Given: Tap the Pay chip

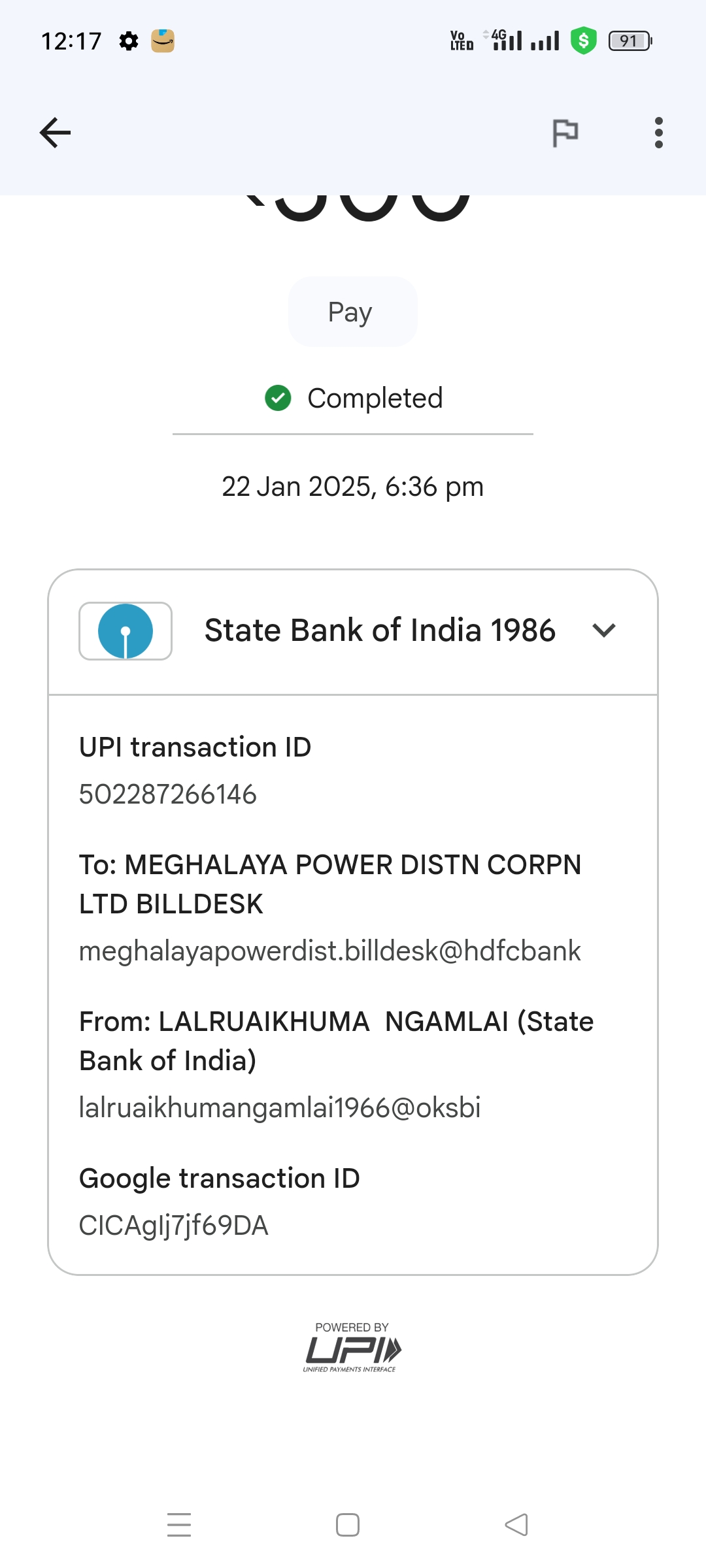Looking at the screenshot, I should point(352,312).
